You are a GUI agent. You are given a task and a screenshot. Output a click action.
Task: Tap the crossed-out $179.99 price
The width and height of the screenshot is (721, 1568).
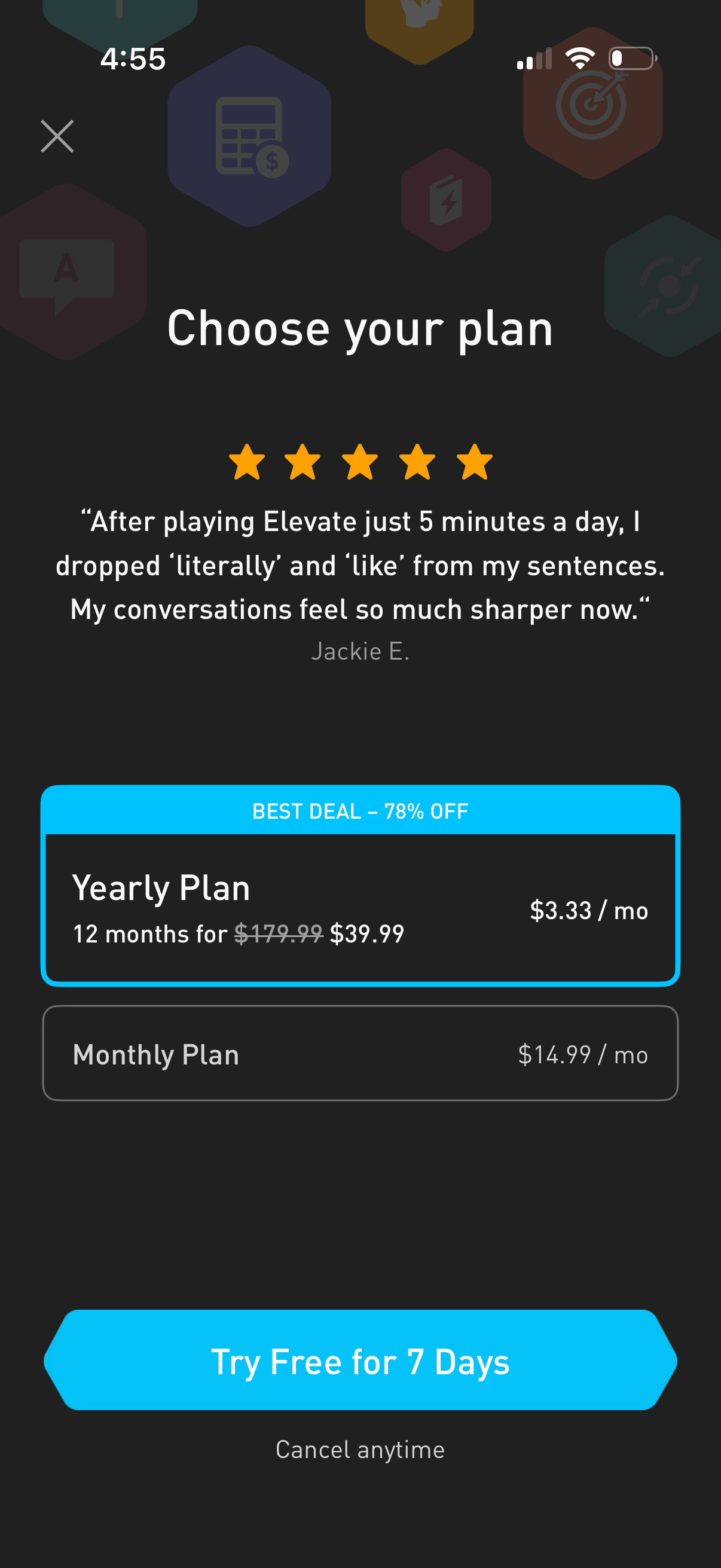coord(277,933)
